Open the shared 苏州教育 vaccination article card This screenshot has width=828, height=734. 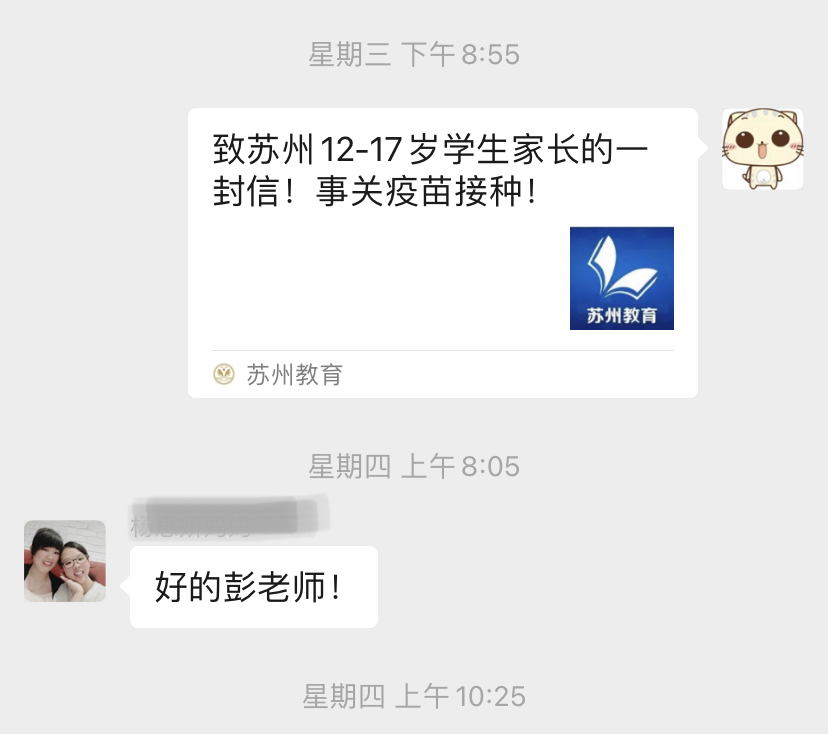[442, 250]
